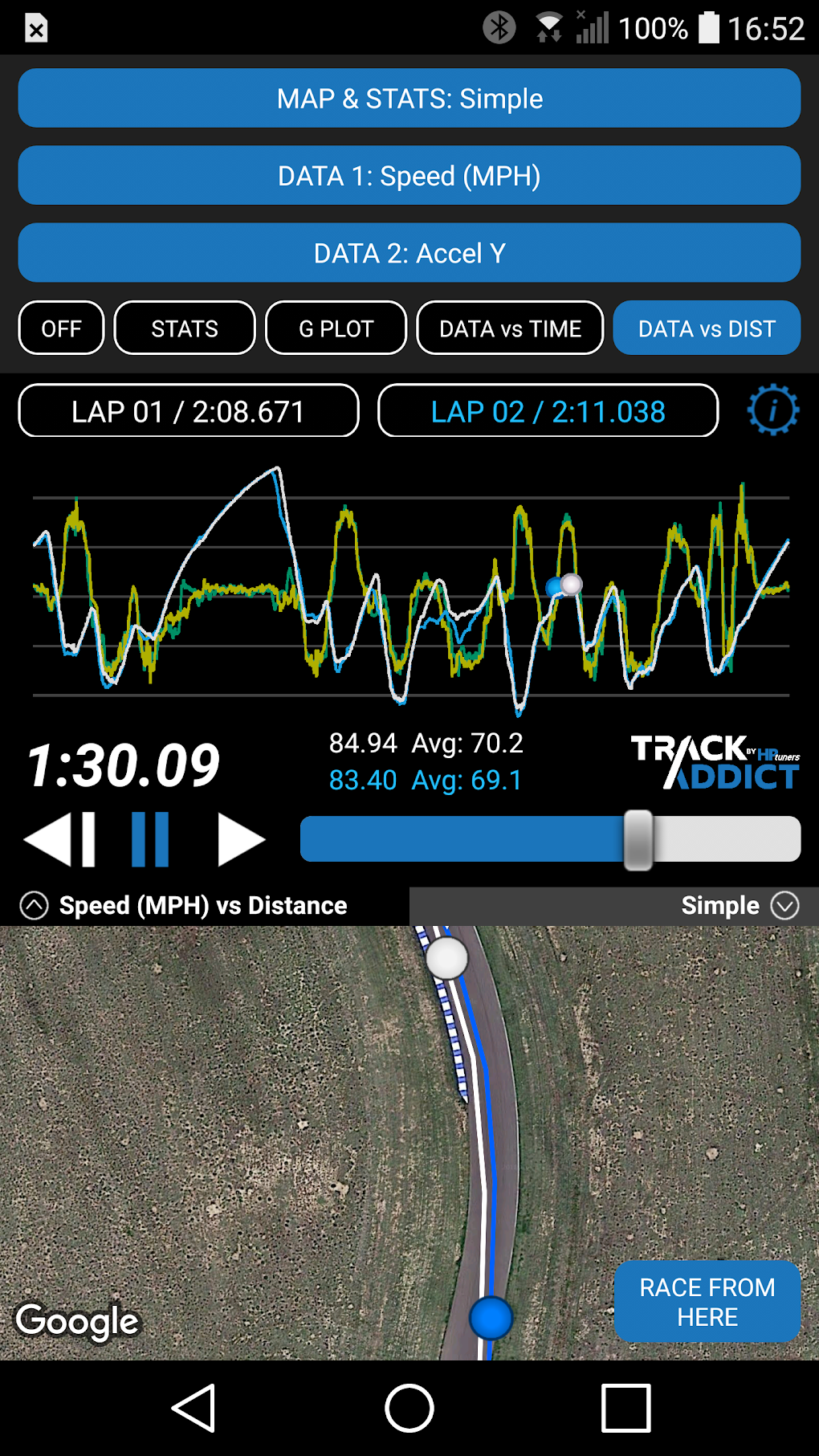Open DATA 2: Accel Y channel picker
This screenshot has height=1456, width=819.
click(409, 253)
